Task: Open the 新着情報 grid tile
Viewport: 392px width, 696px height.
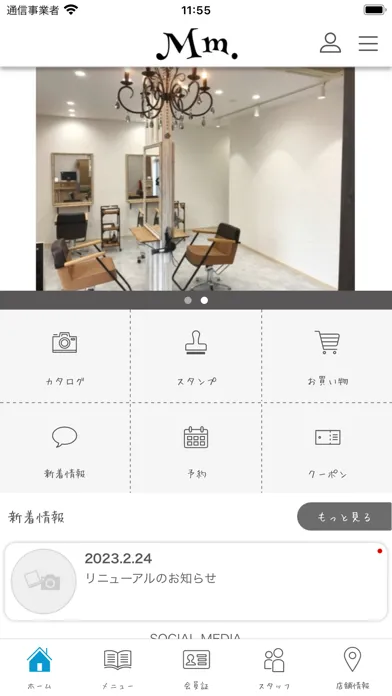Action: pos(65,448)
